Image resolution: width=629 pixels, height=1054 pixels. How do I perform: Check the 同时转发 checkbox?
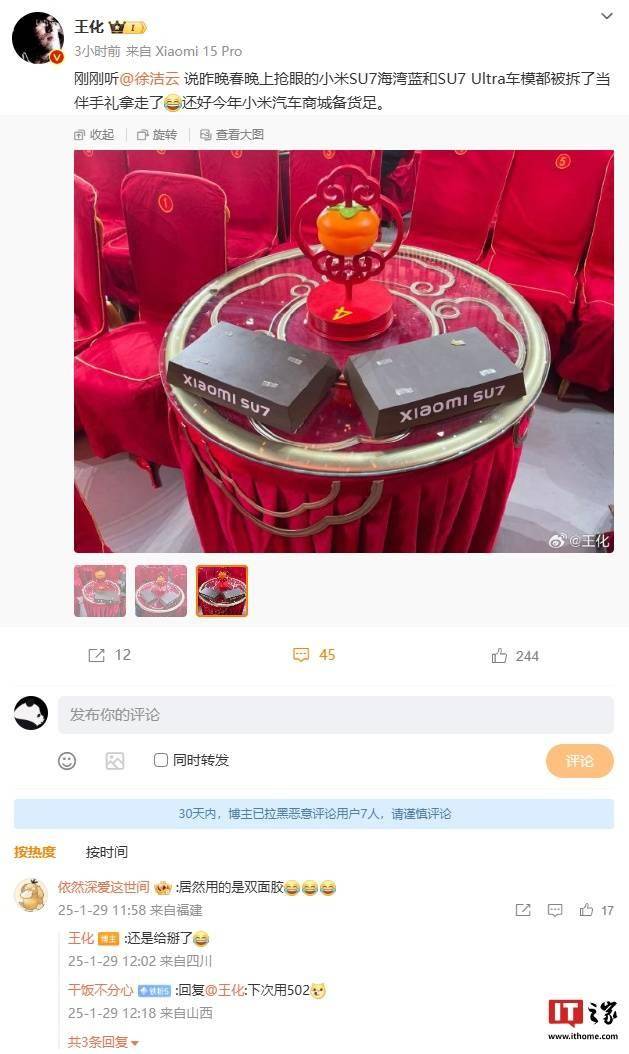click(x=160, y=760)
